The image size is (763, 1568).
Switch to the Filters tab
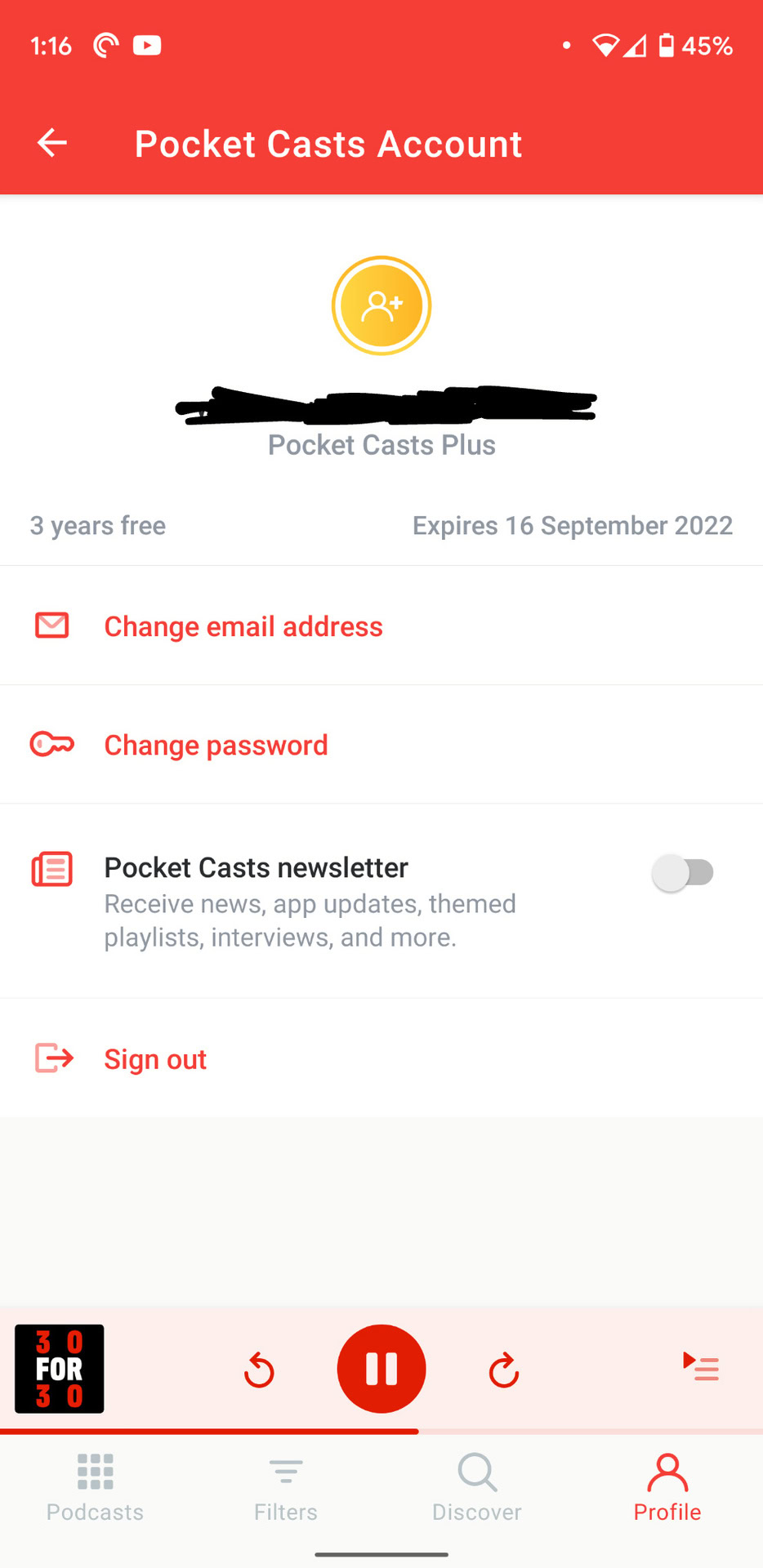tap(286, 1487)
